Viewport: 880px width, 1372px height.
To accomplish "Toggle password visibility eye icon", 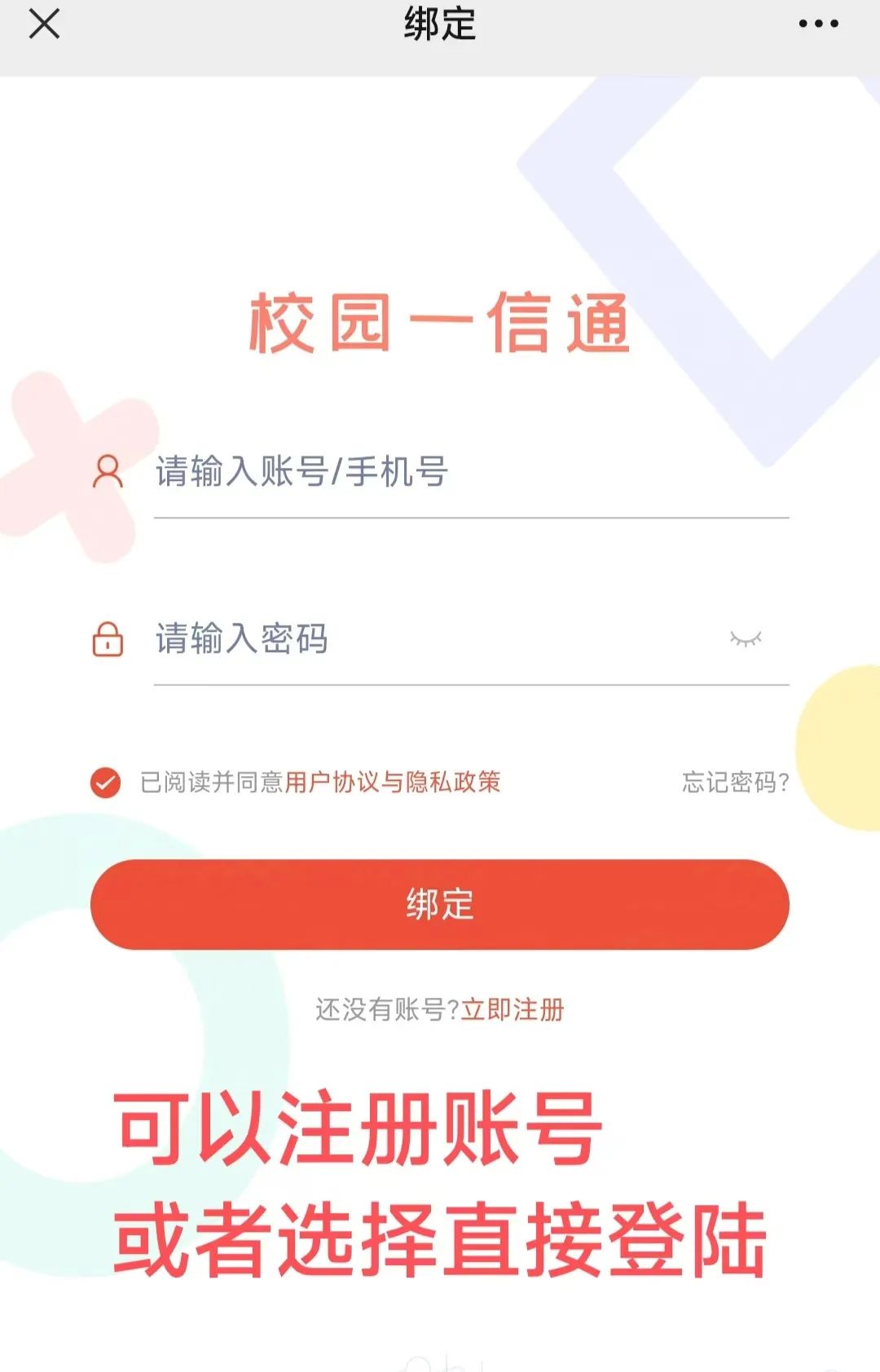I will [746, 638].
